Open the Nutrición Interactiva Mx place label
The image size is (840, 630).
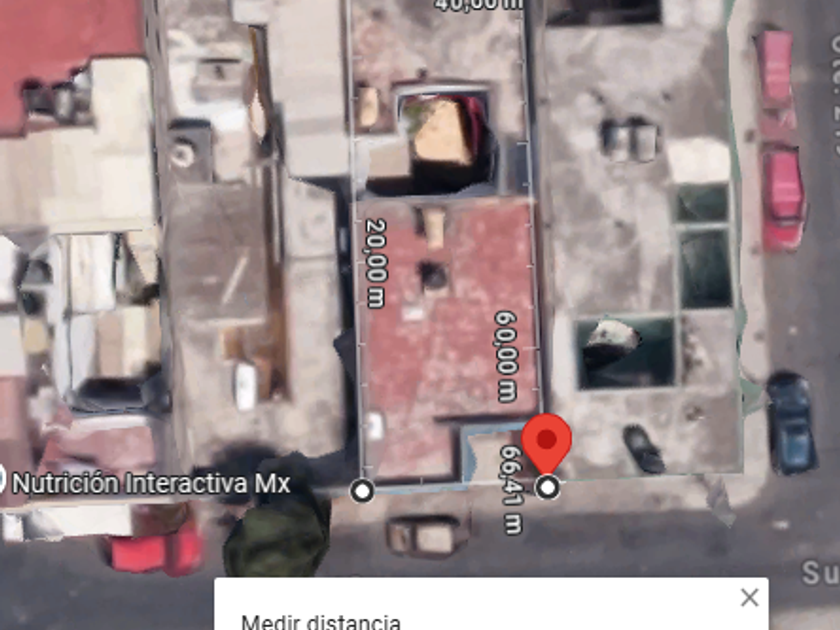[151, 483]
